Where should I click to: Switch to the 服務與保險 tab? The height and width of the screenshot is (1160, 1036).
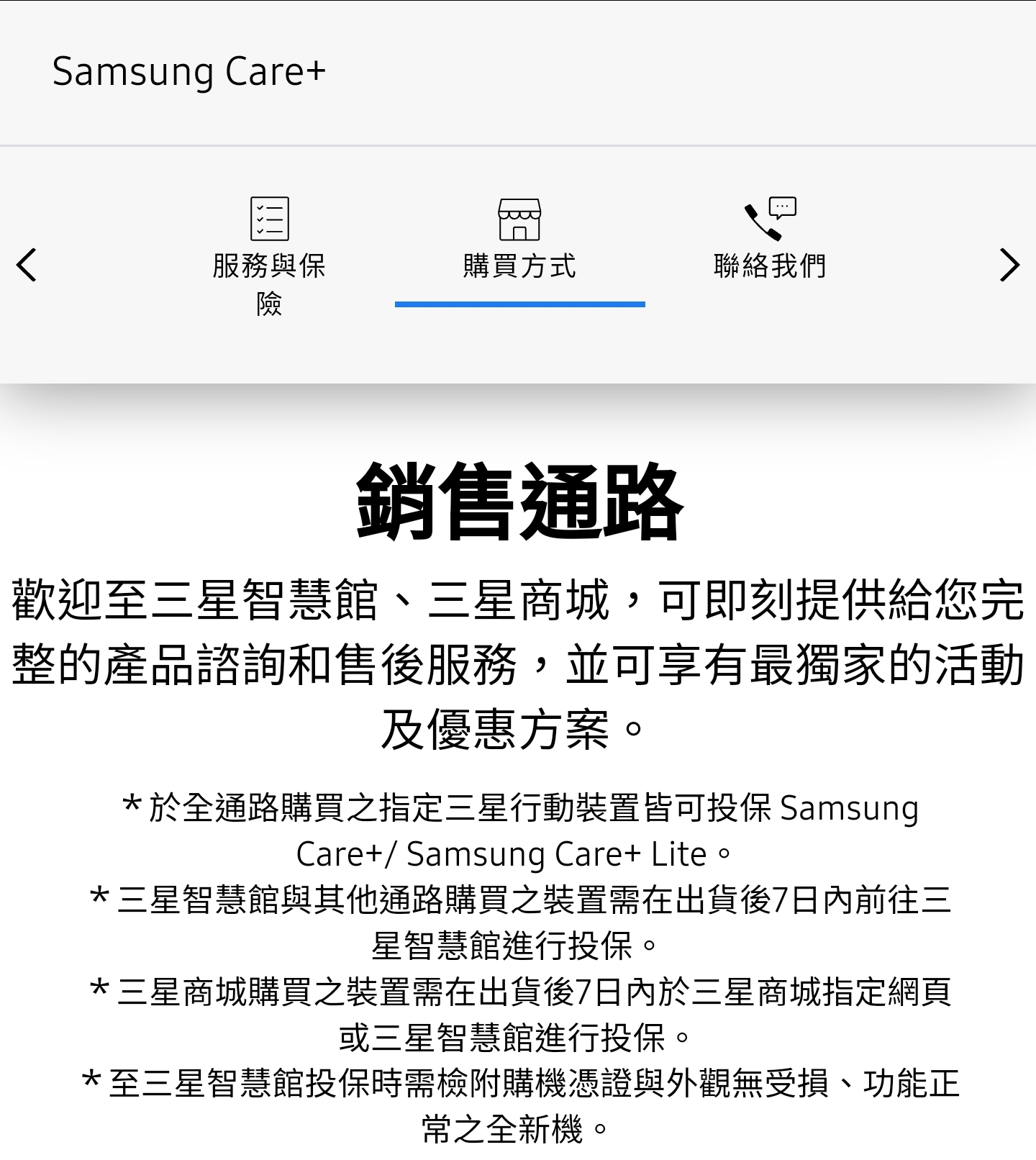(269, 255)
